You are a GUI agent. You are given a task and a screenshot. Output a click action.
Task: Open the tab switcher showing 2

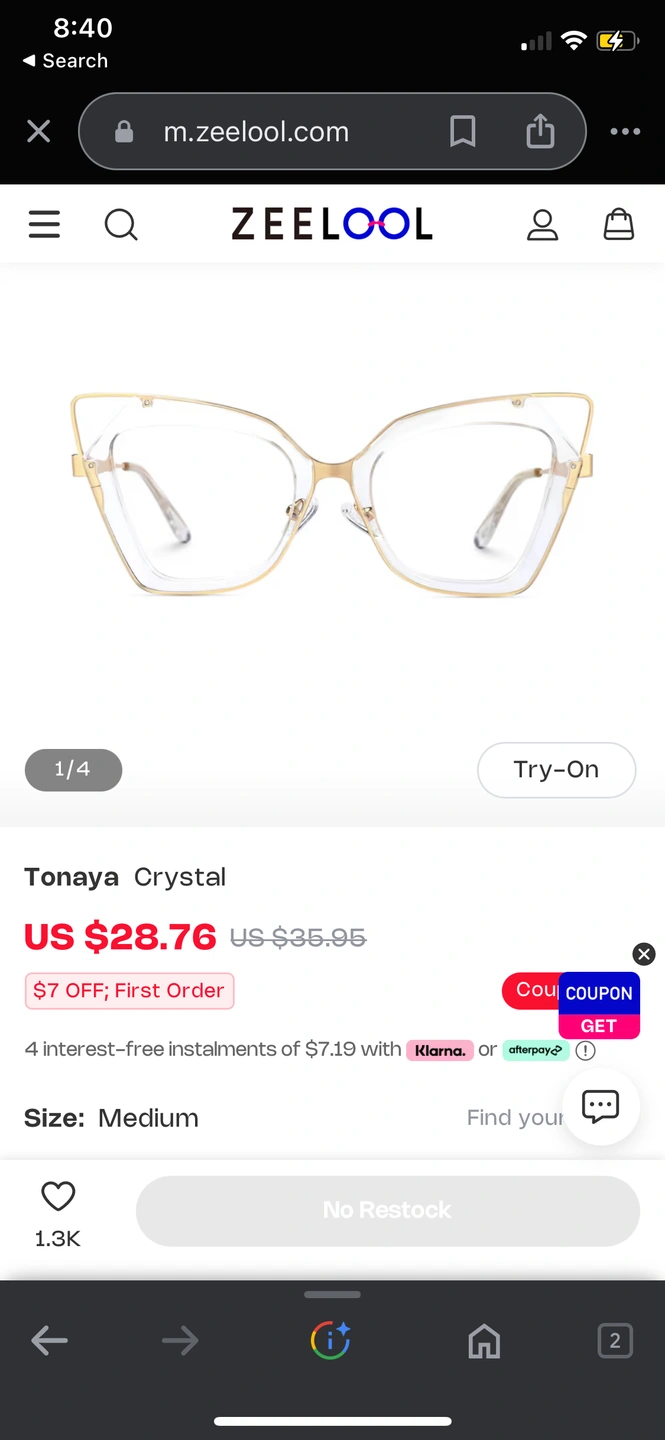click(614, 1340)
